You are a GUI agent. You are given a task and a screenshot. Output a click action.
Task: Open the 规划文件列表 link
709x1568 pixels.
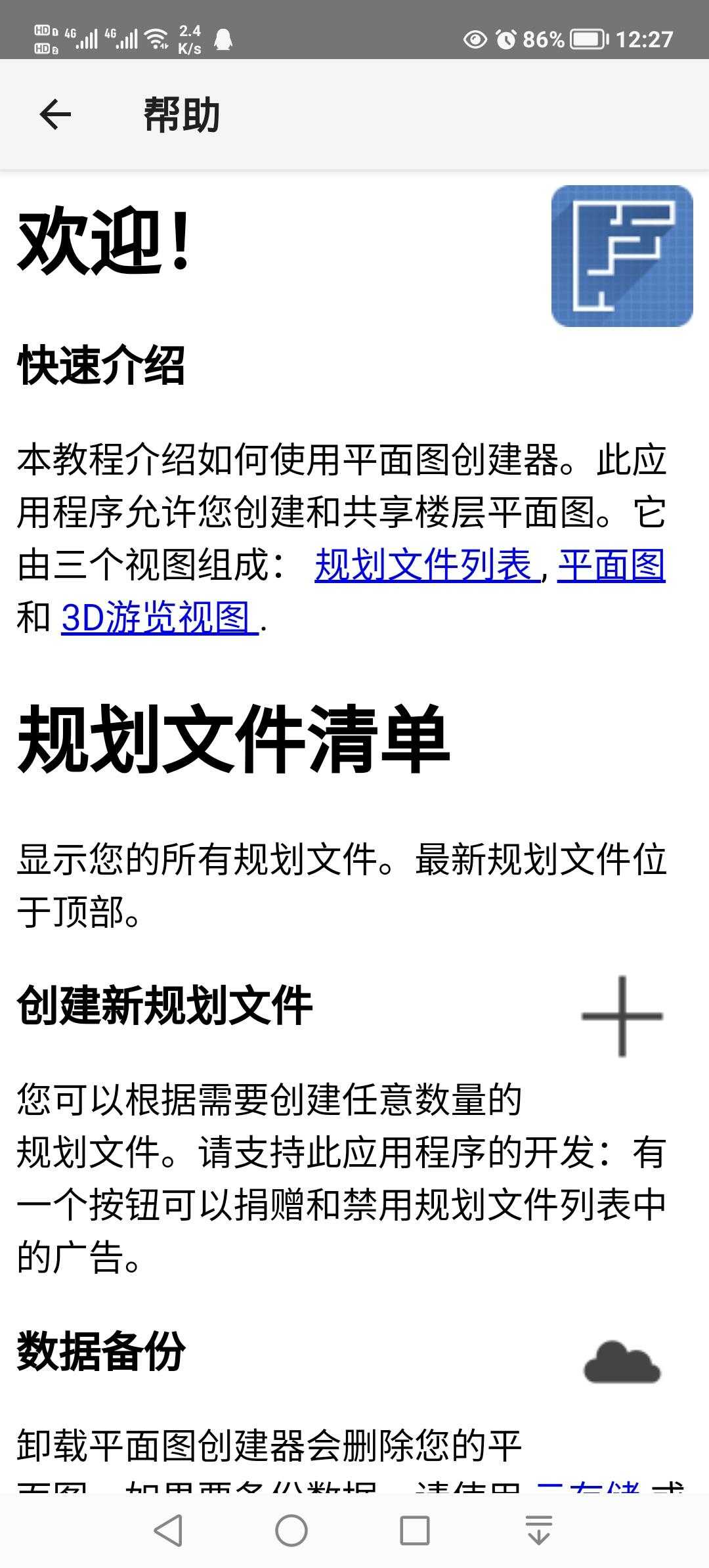[427, 565]
